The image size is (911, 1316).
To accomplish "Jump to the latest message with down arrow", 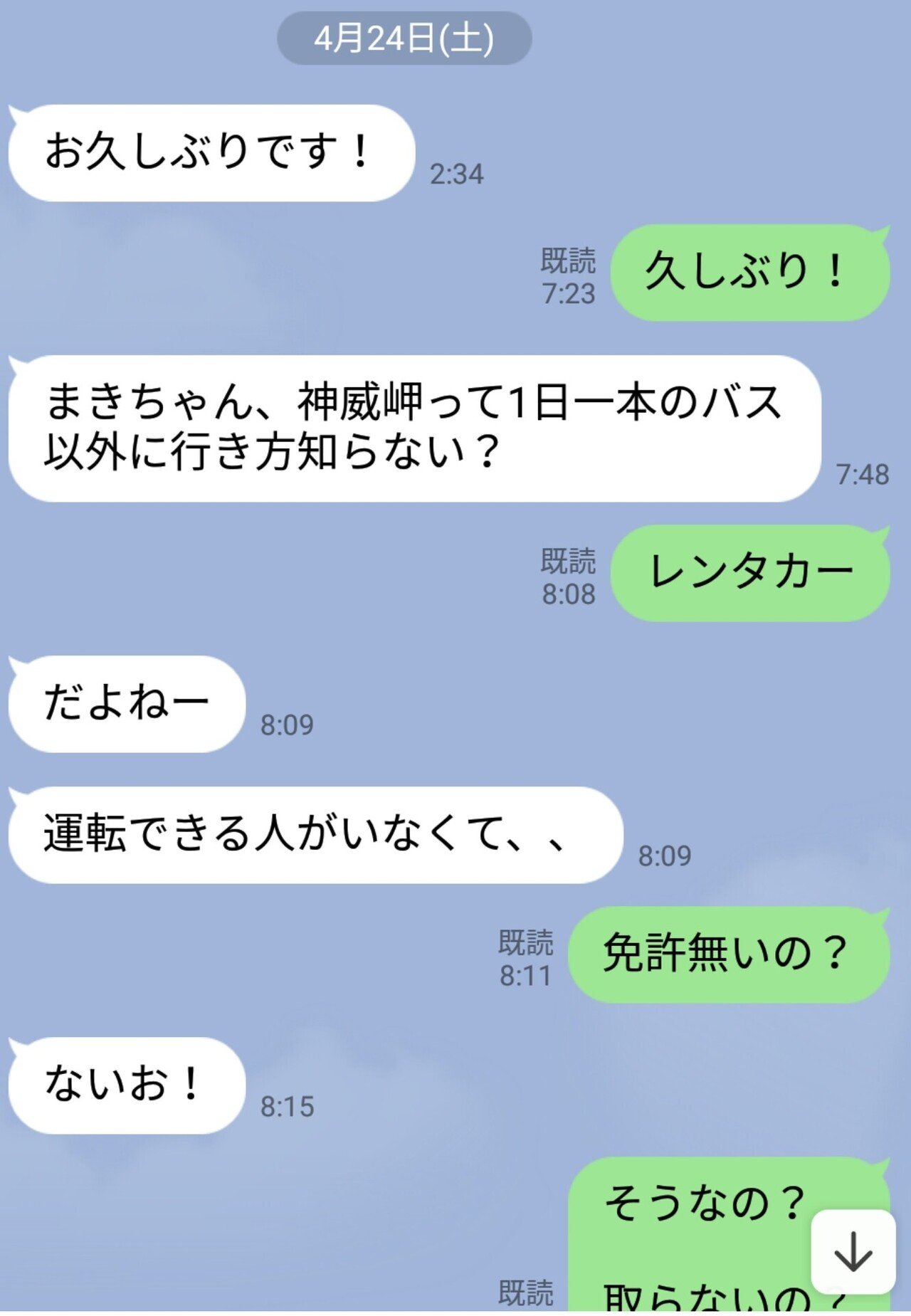I will click(853, 1251).
